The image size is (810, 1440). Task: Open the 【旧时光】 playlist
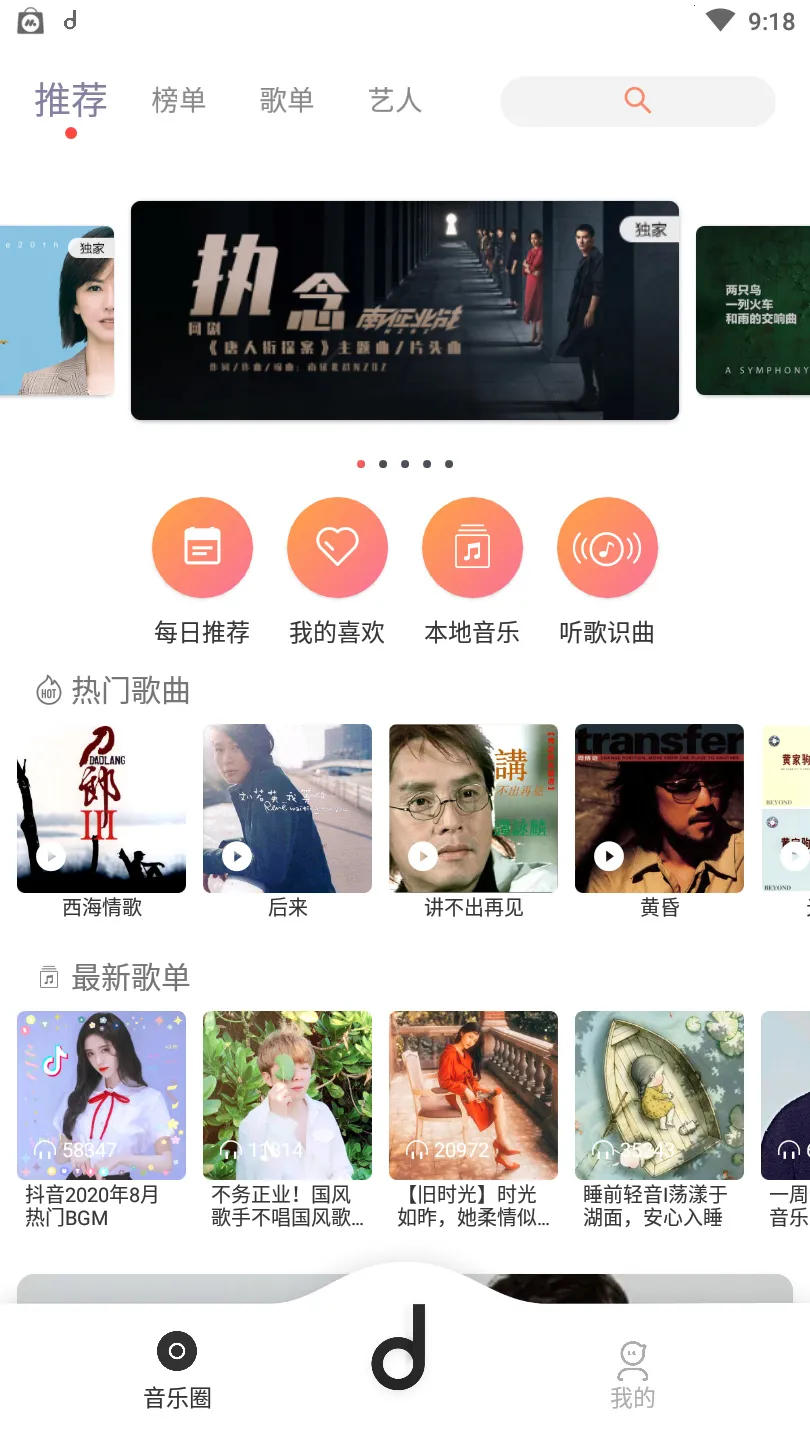[473, 1095]
